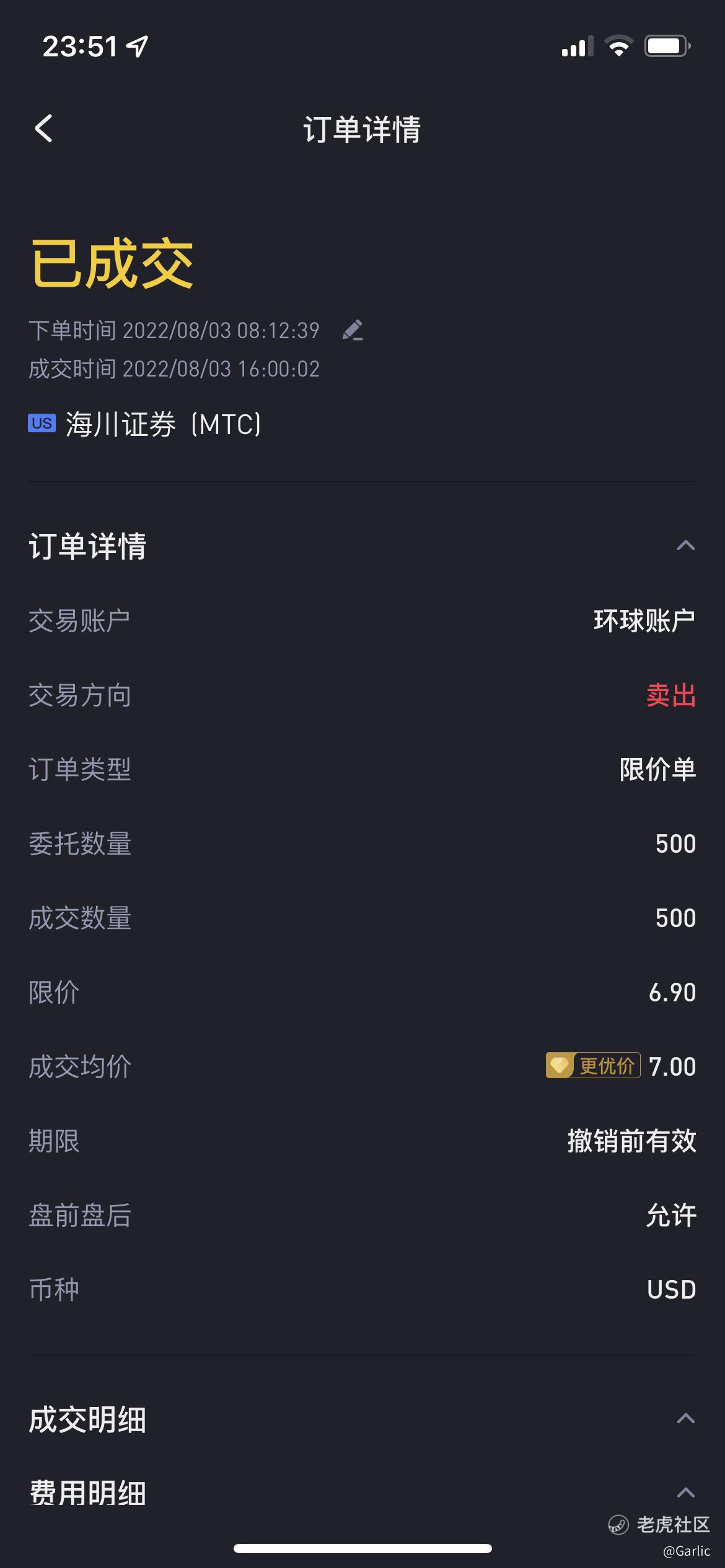Toggle the 成交明细 section chevron
Image resolution: width=725 pixels, height=1568 pixels.
click(x=685, y=1419)
